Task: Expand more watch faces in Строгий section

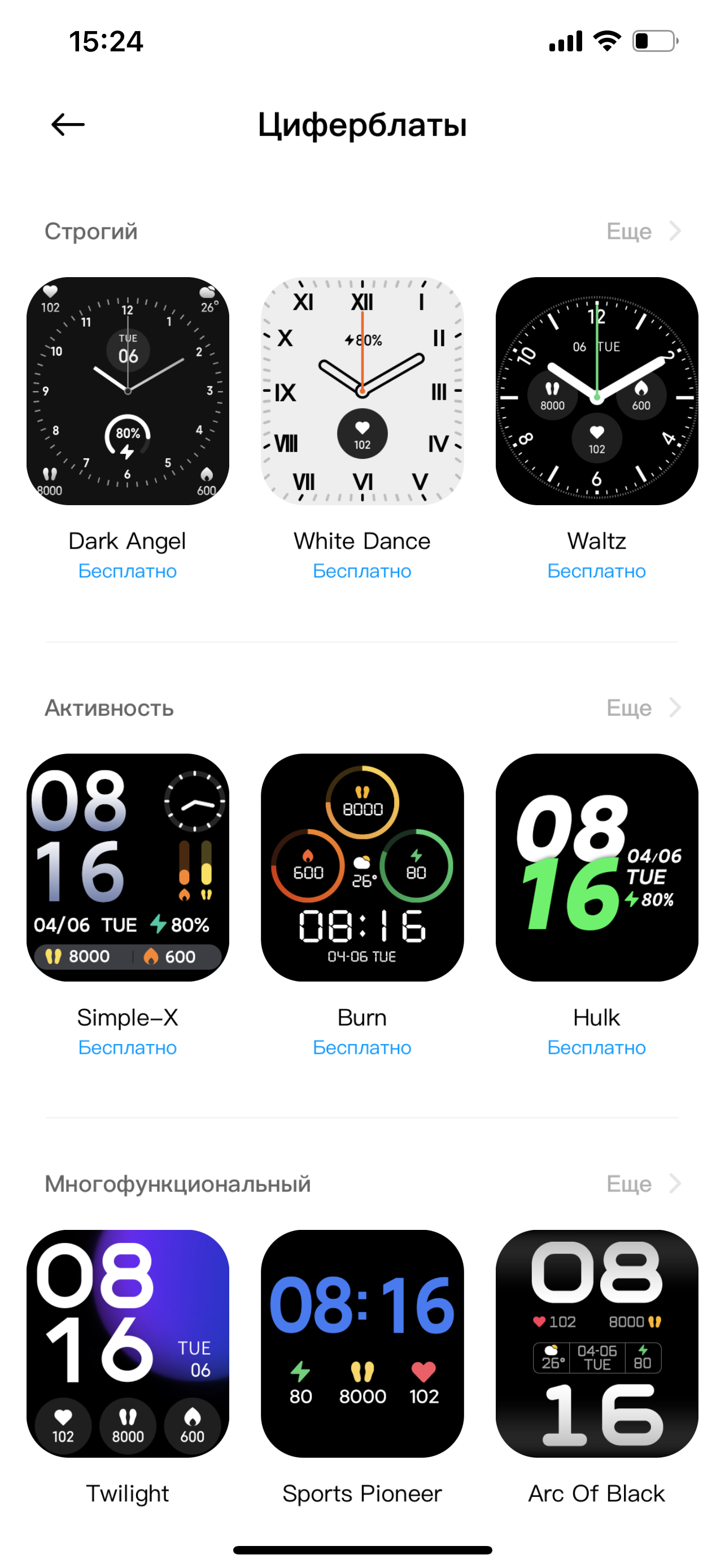Action: 643,231
